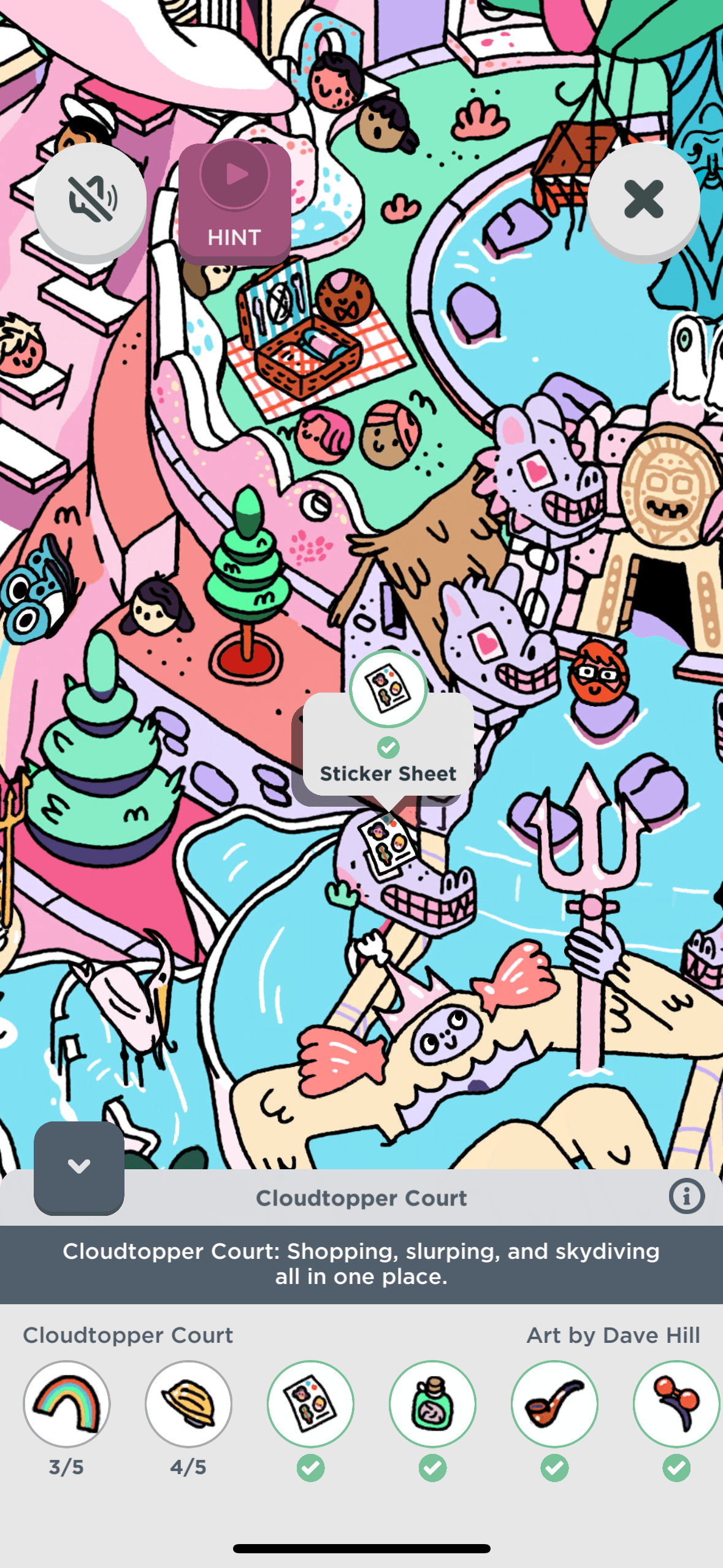Collapse the bottom item panel
The width and height of the screenshot is (723, 1568).
point(79,1167)
